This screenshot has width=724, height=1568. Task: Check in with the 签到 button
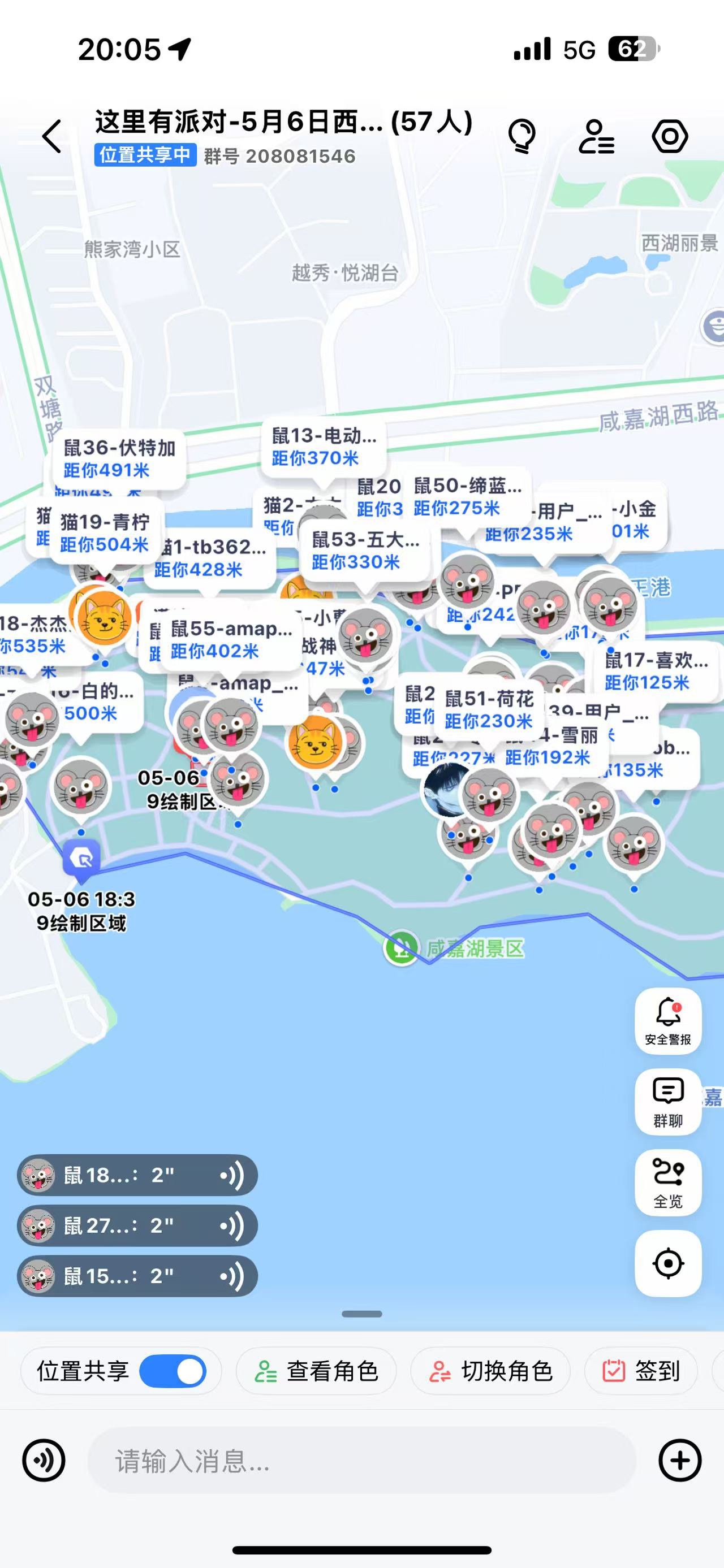pyautogui.click(x=641, y=1372)
